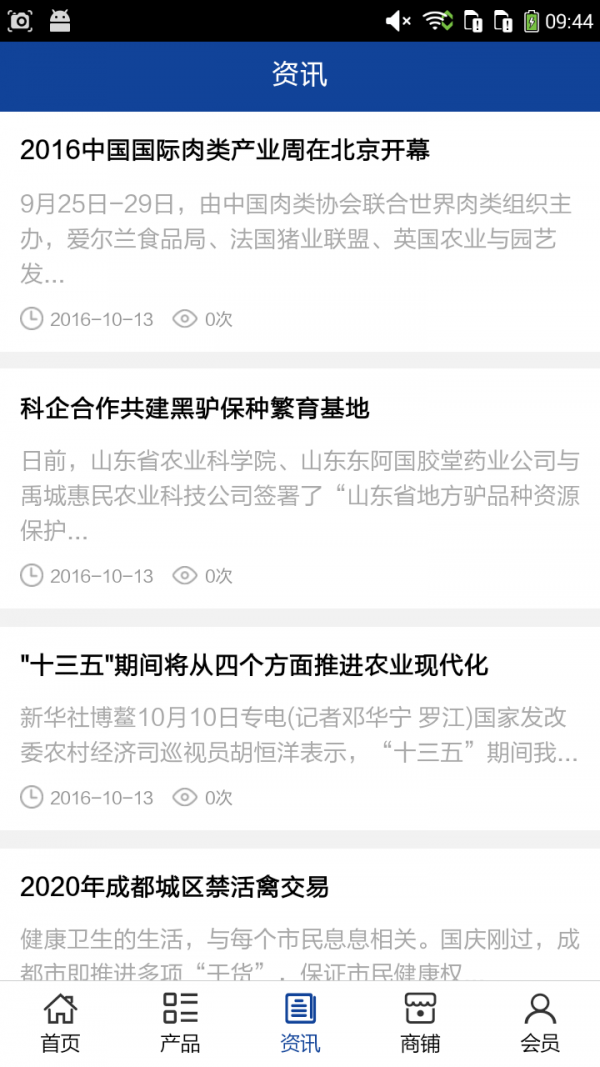Image resolution: width=600 pixels, height=1067 pixels.
Task: Switch to the 商铺 shops tab
Action: (420, 1022)
